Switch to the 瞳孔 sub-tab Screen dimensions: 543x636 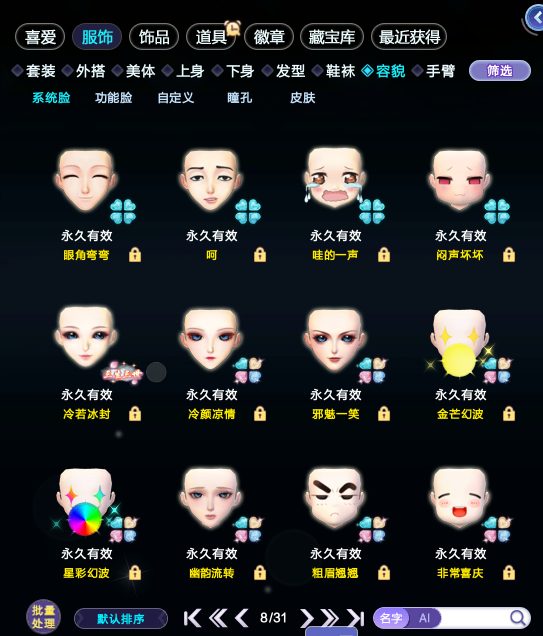pos(239,98)
